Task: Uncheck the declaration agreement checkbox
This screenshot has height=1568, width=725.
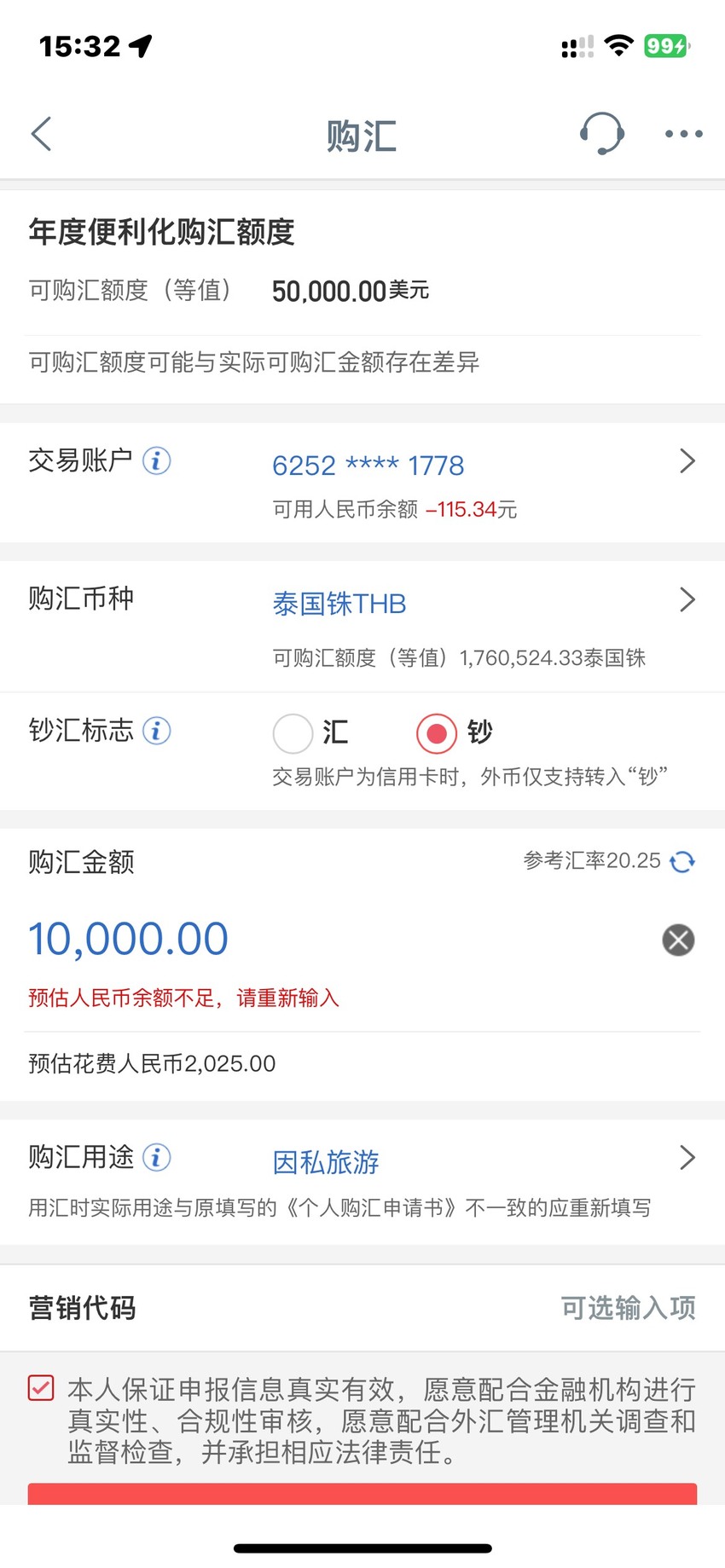Action: point(41,1387)
